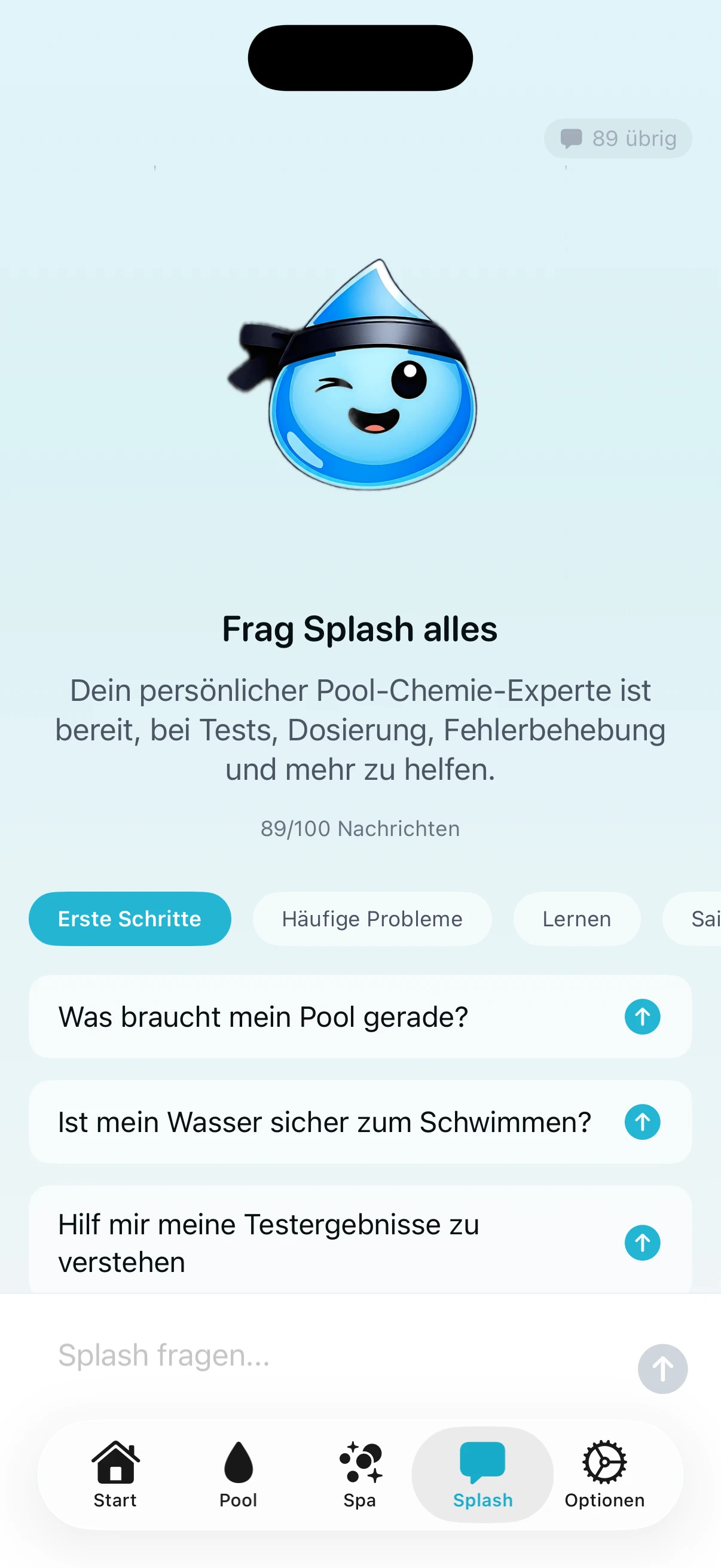Tap the 'Splash fragen...' input field
Viewport: 721px width, 1568px height.
pos(243,1355)
